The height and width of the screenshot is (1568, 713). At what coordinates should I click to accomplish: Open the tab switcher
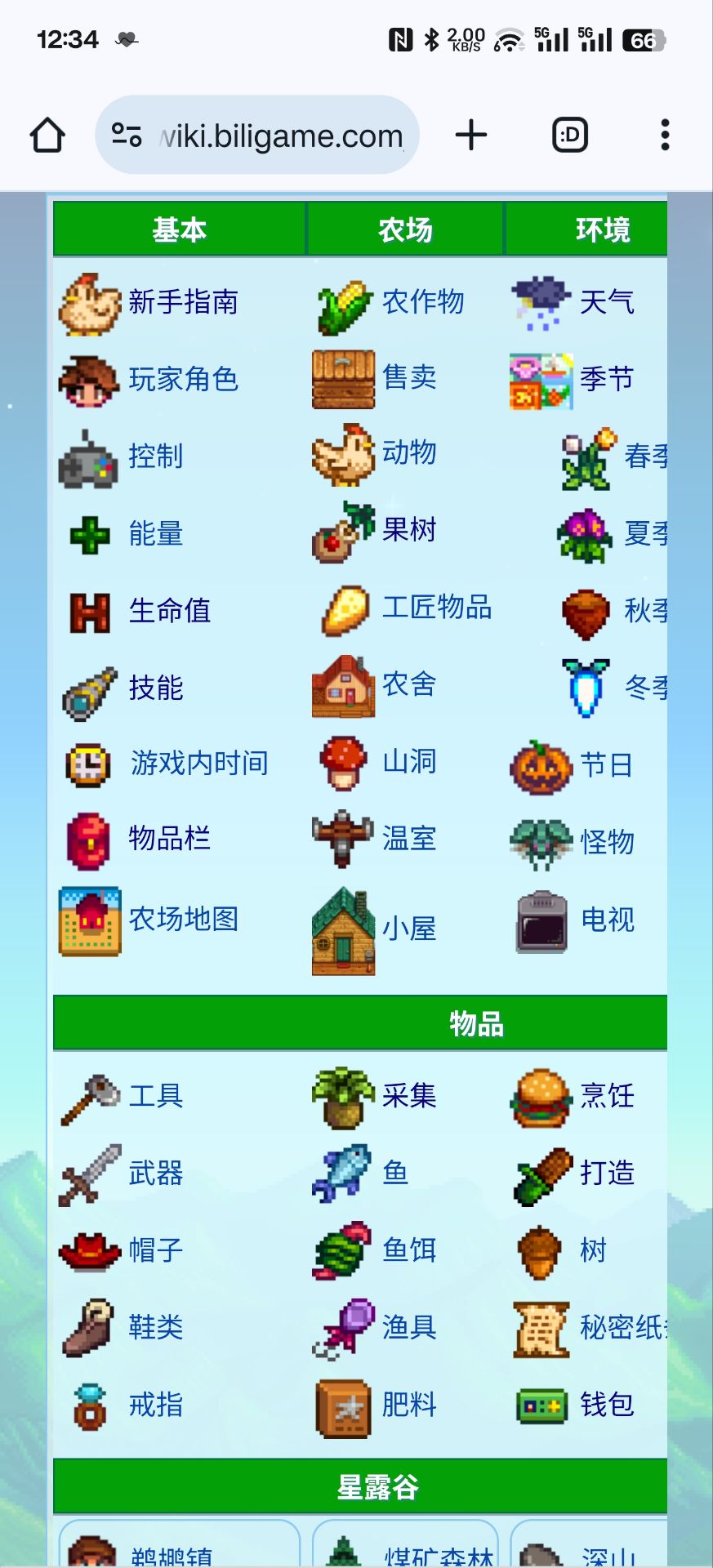pyautogui.click(x=570, y=135)
